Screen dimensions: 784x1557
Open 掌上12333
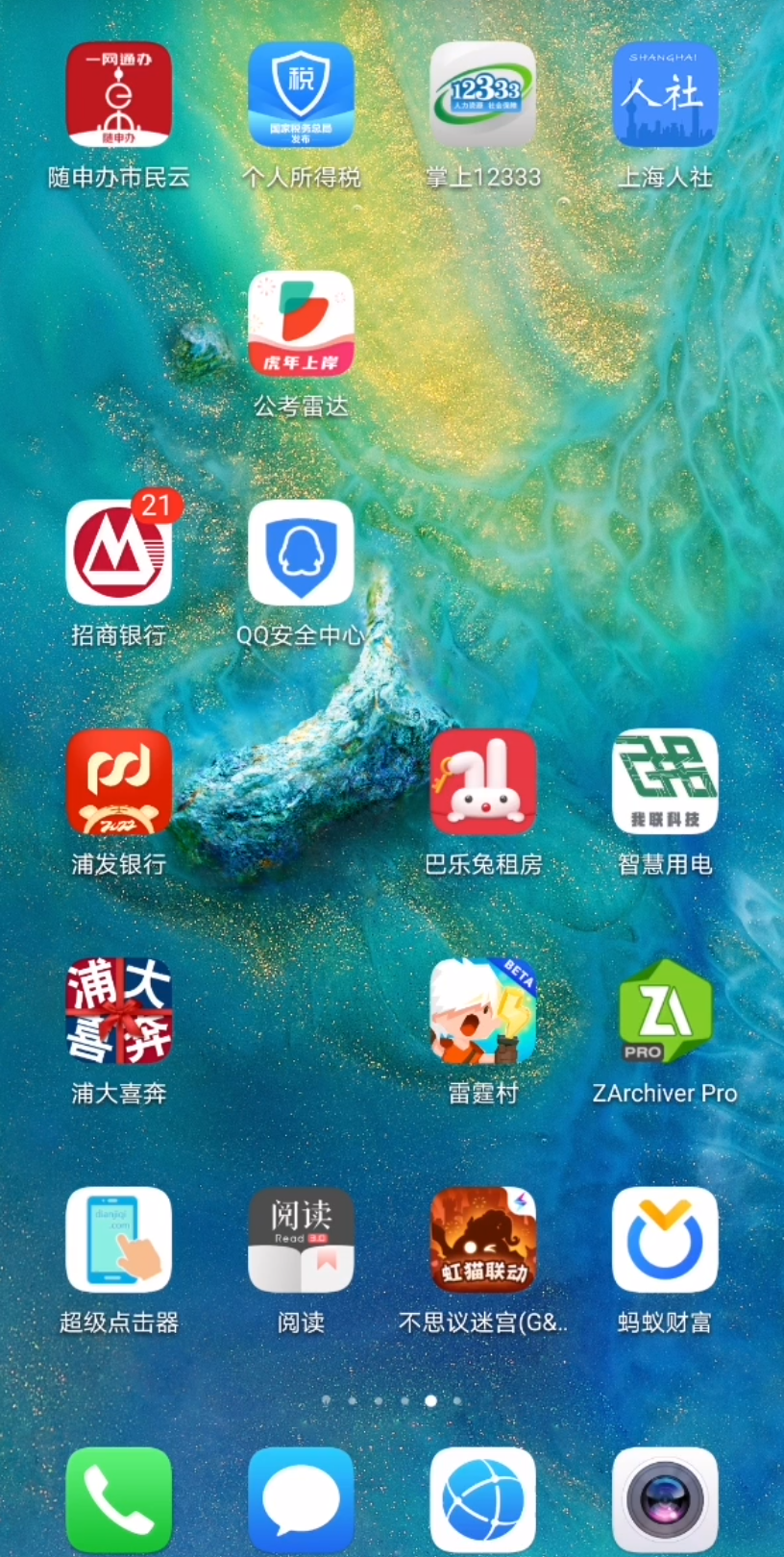482,95
